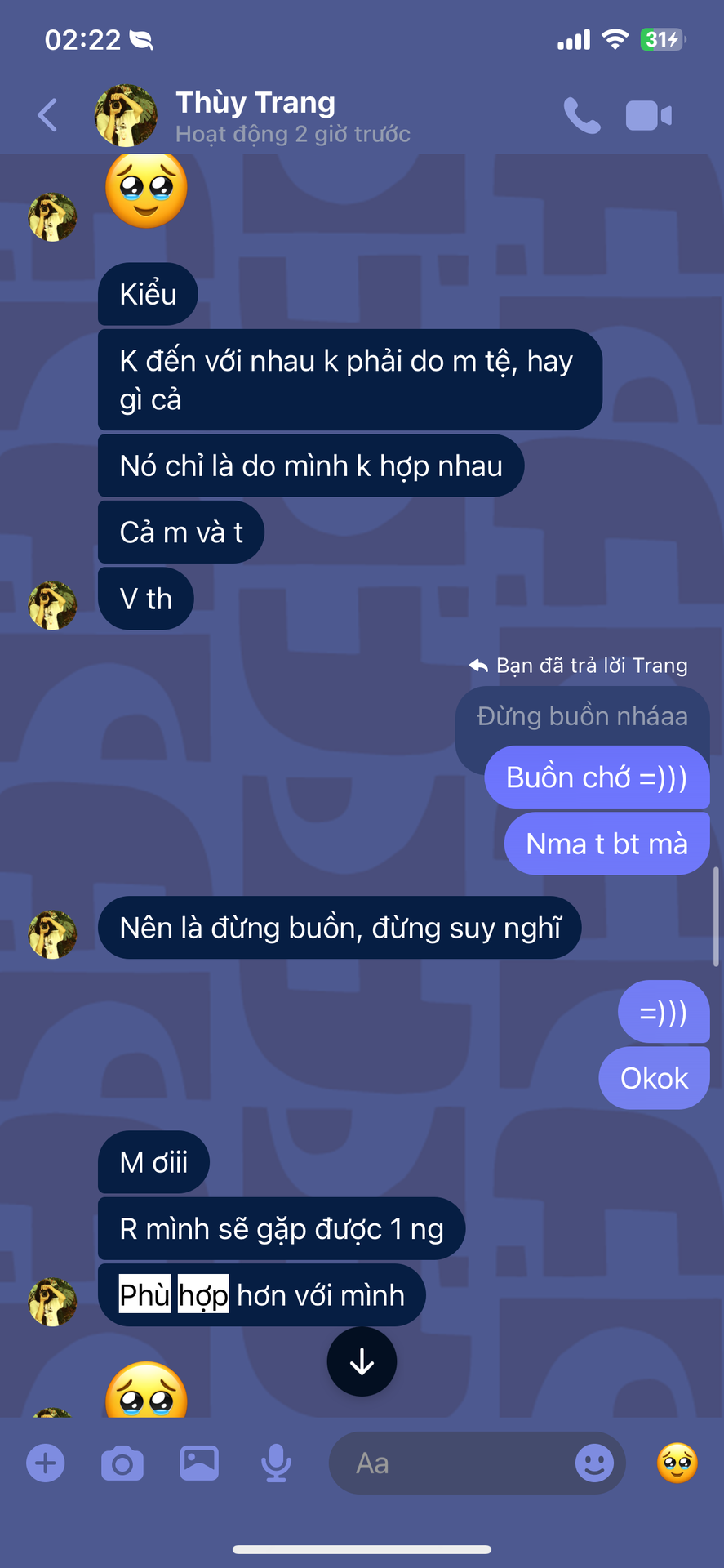Open the camera to take a photo

tap(122, 1463)
